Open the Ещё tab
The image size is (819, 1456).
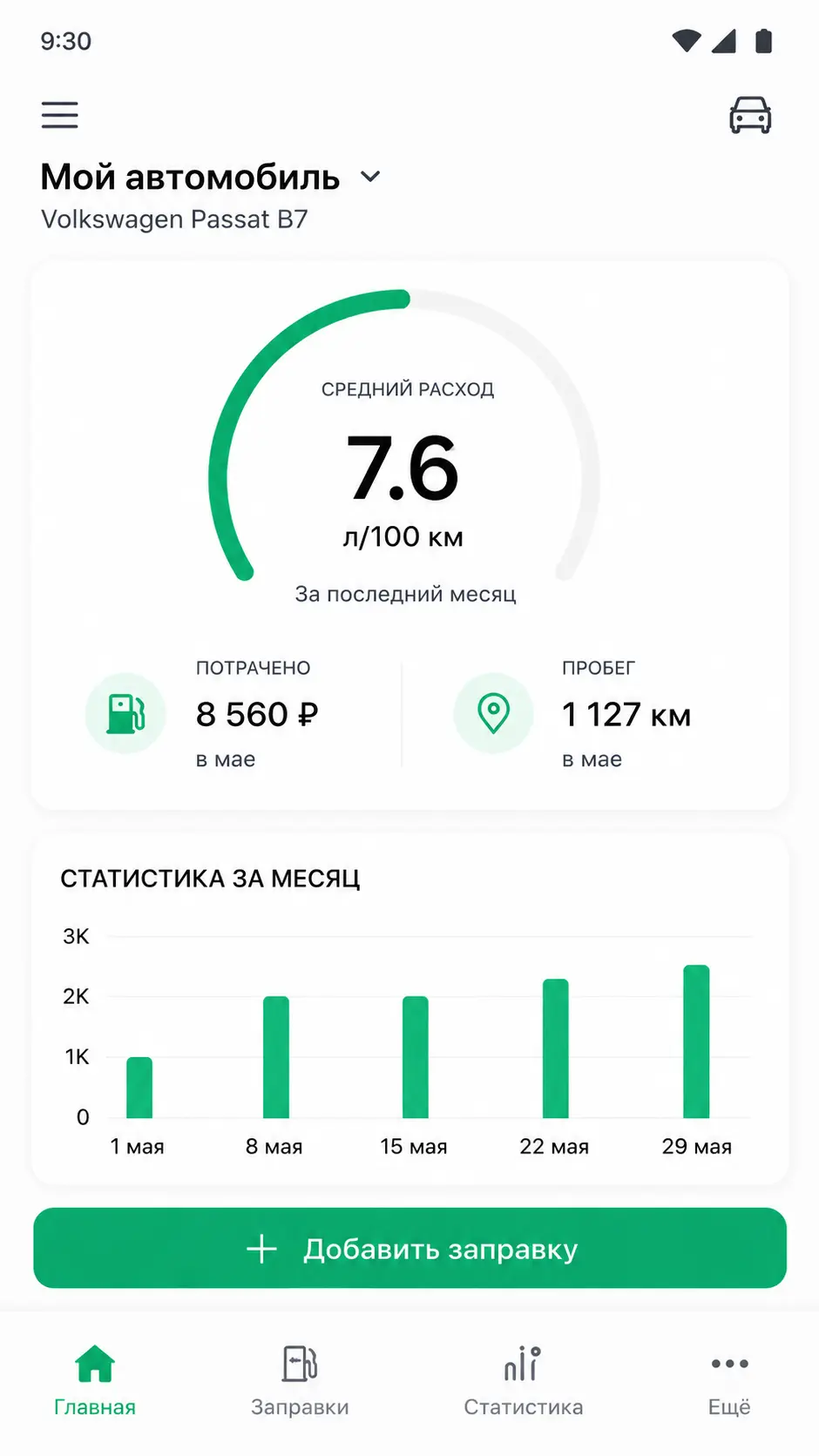729,1381
